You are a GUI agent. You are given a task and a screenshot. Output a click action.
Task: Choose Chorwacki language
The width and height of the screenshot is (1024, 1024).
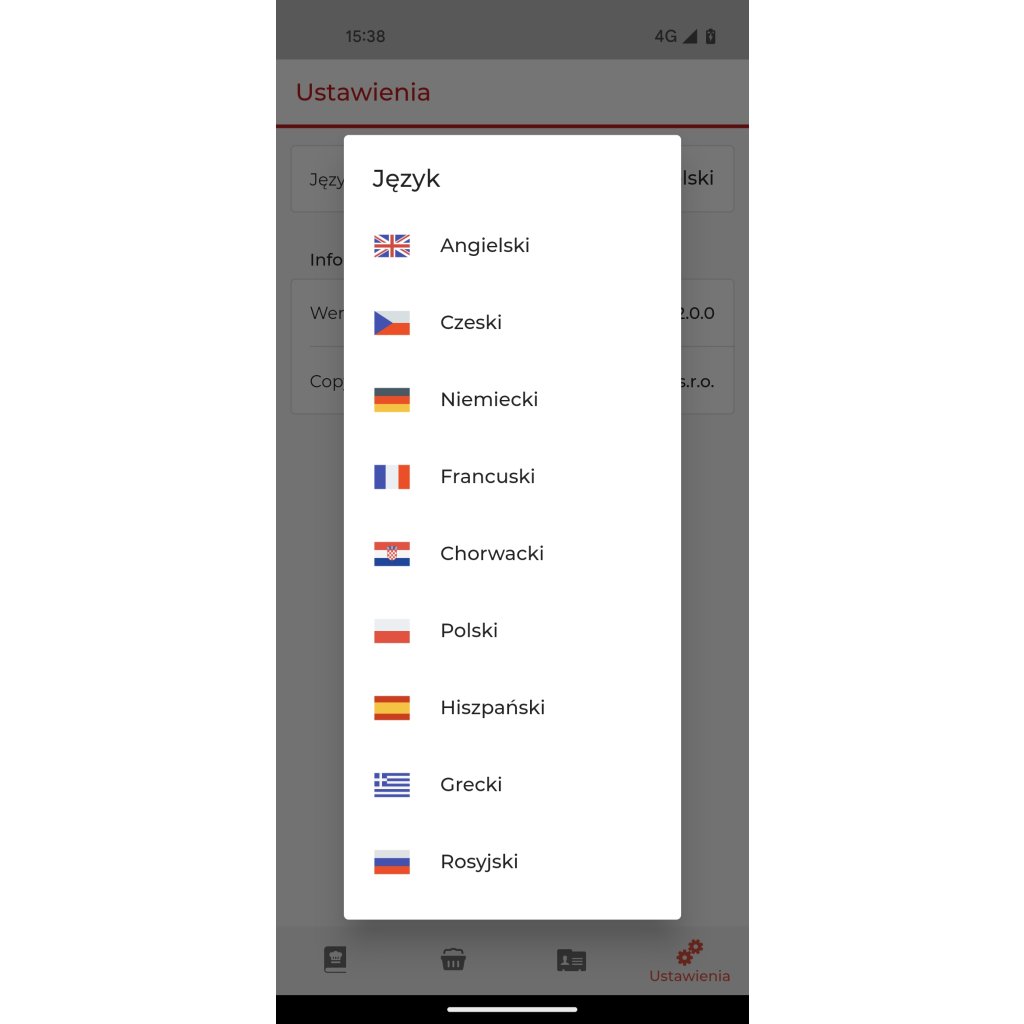click(x=512, y=554)
